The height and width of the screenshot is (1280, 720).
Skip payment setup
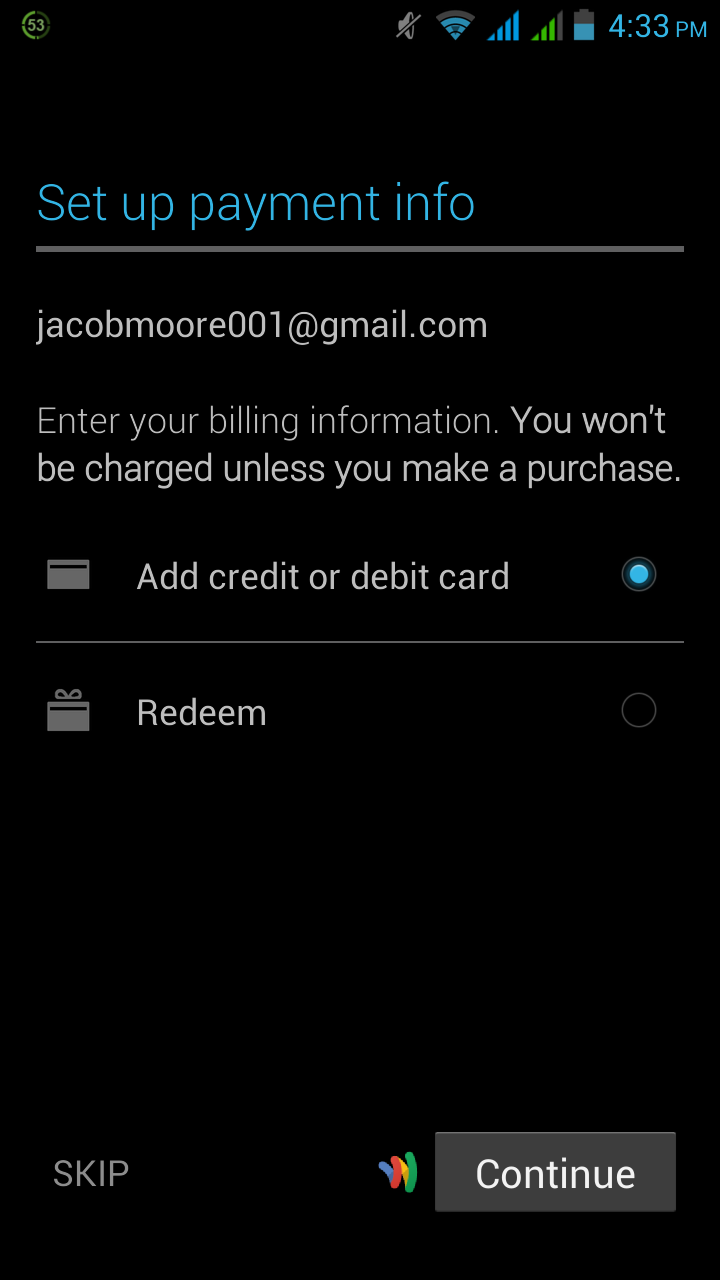91,1173
